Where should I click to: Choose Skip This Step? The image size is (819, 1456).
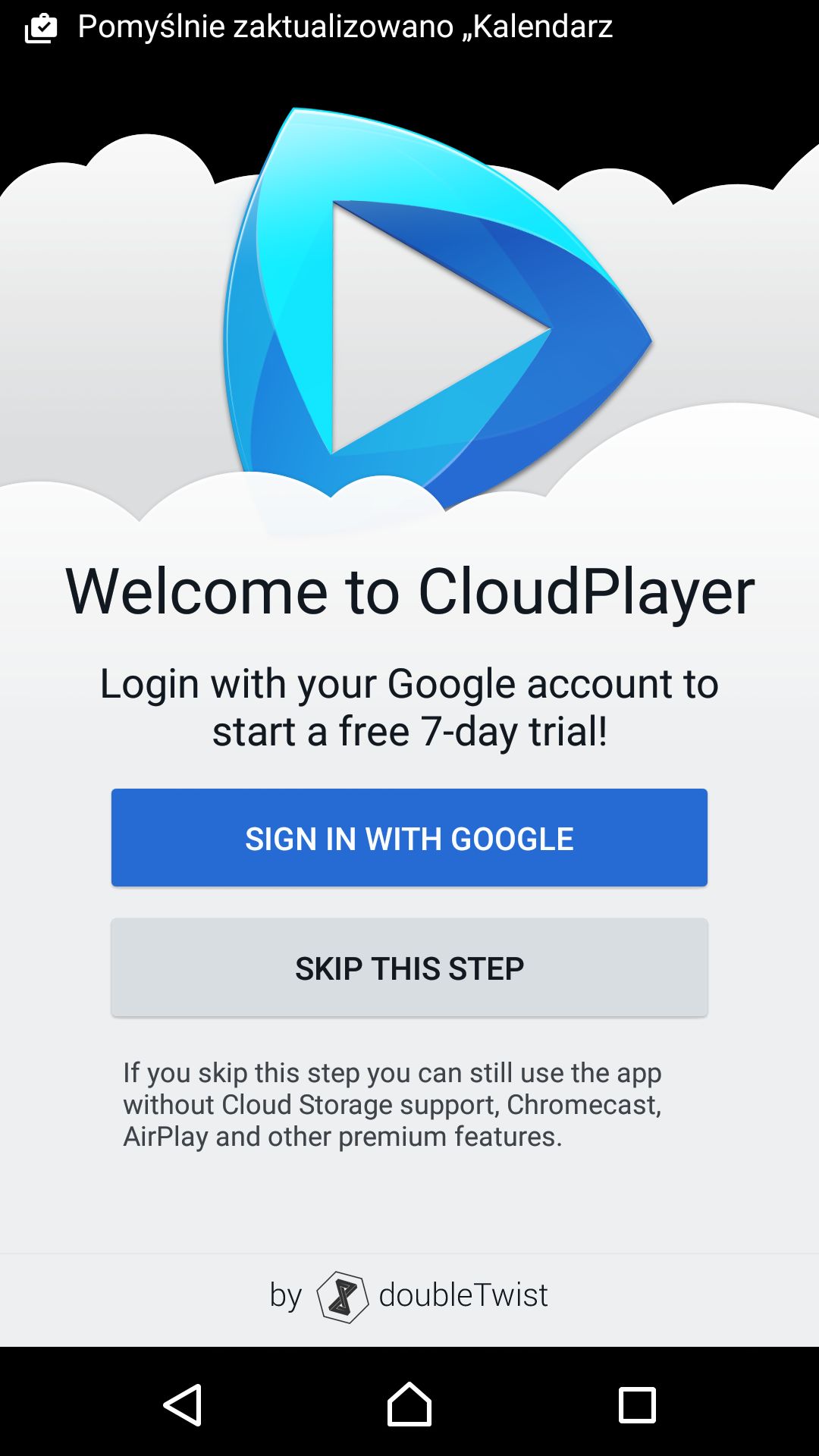tap(409, 968)
